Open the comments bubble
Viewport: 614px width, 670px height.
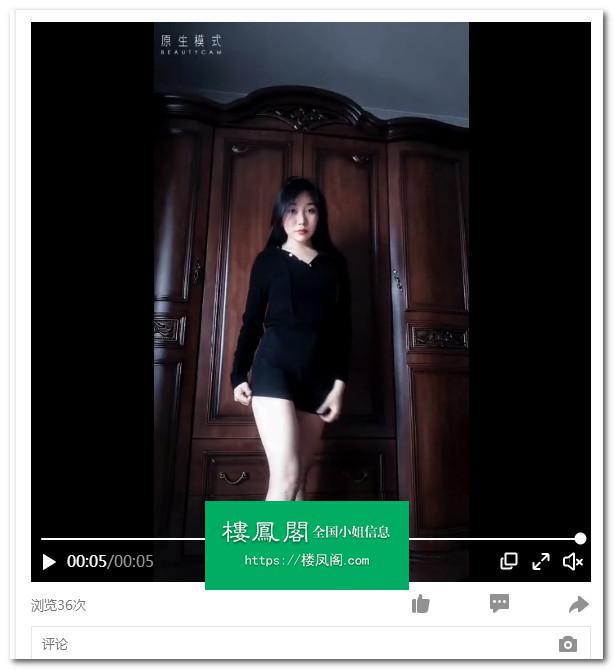point(500,604)
